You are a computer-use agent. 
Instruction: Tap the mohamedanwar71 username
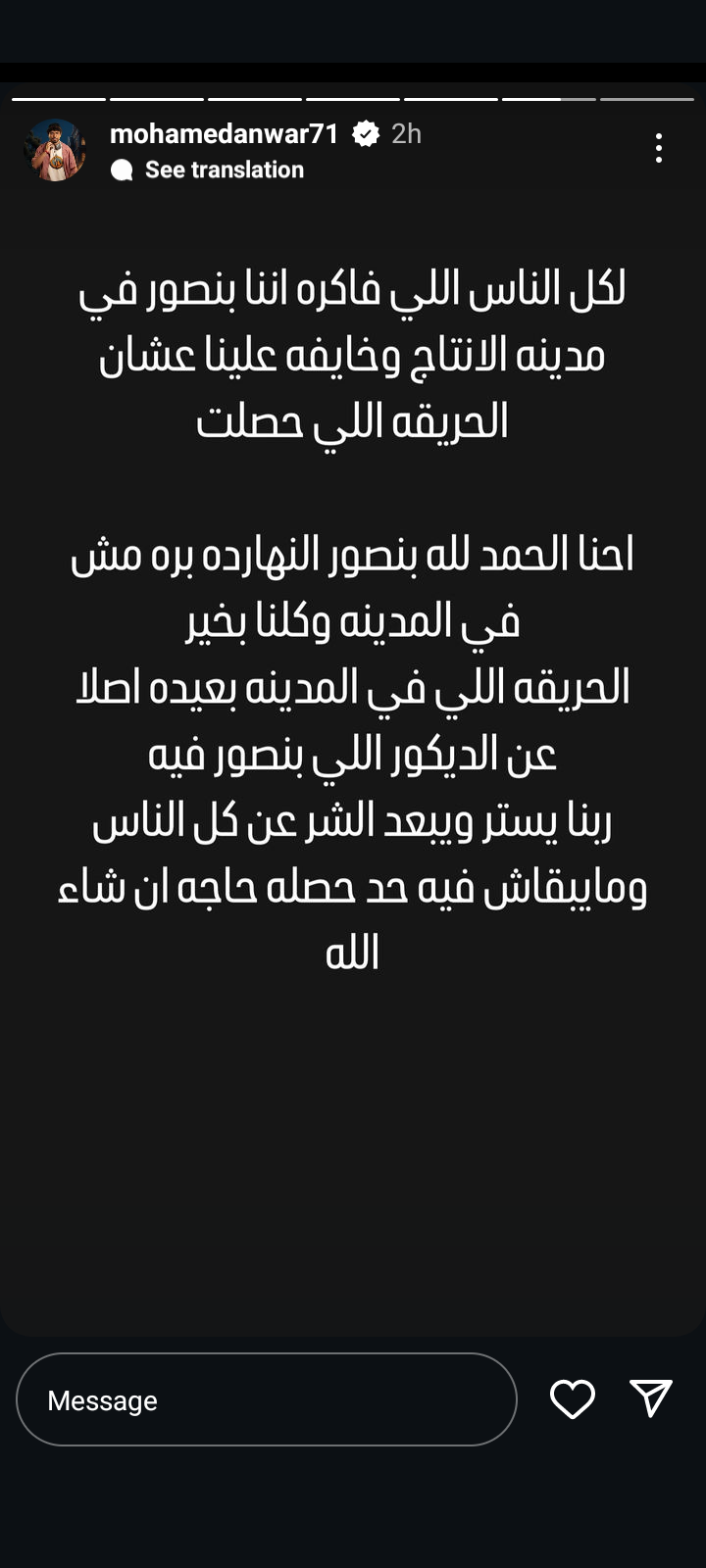pos(224,133)
